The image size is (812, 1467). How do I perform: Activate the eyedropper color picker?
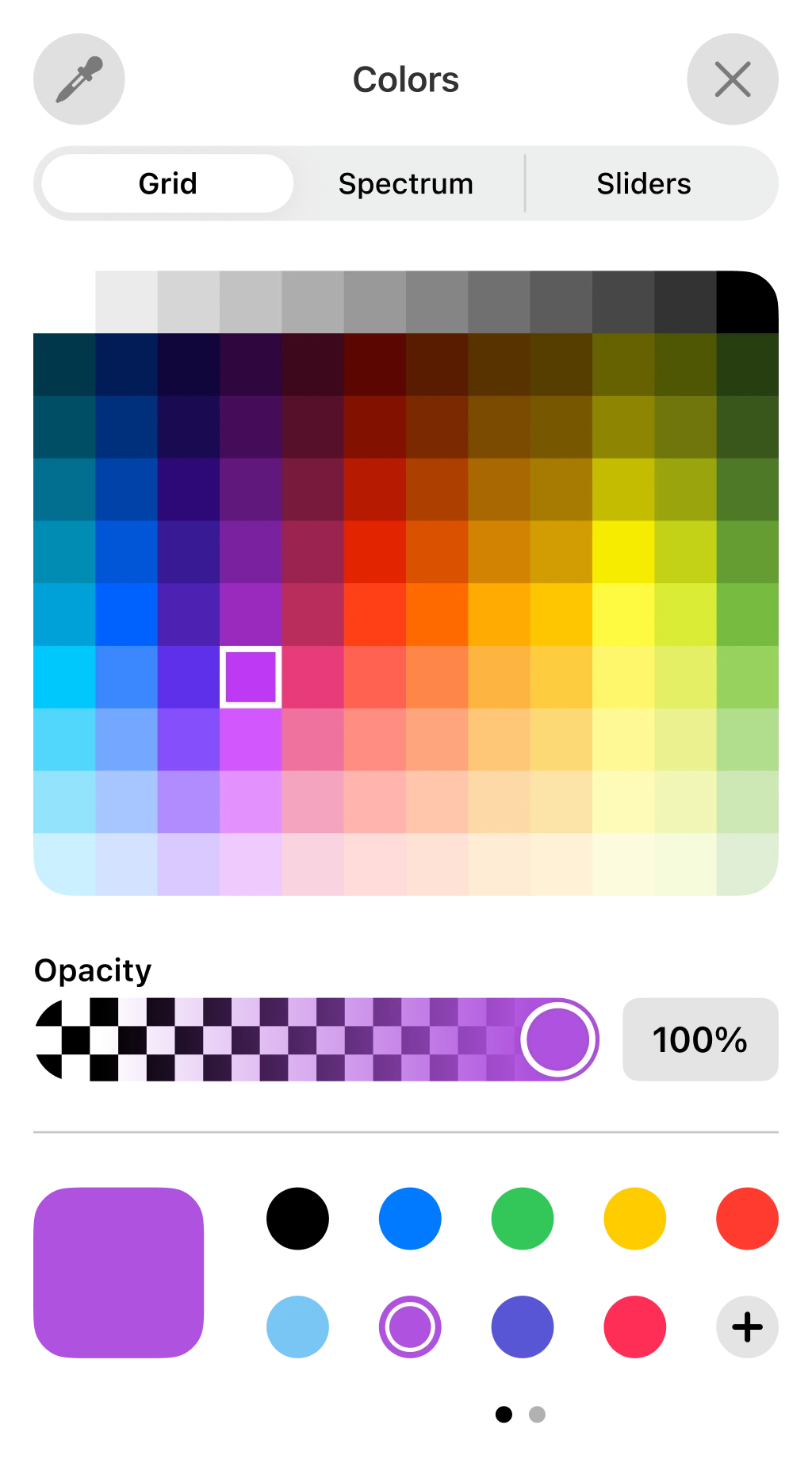click(x=79, y=79)
